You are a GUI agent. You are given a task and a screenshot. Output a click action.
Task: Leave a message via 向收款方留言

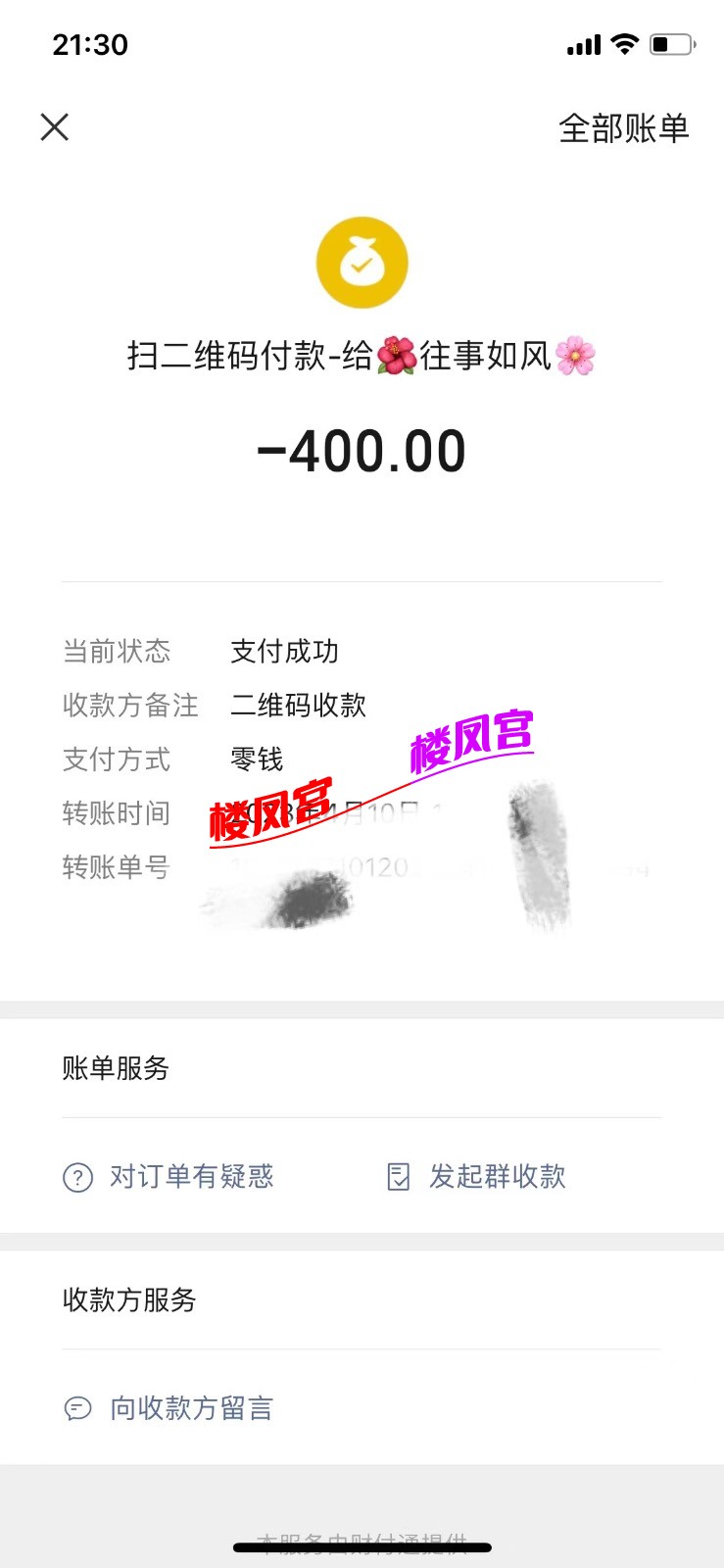(x=169, y=1408)
